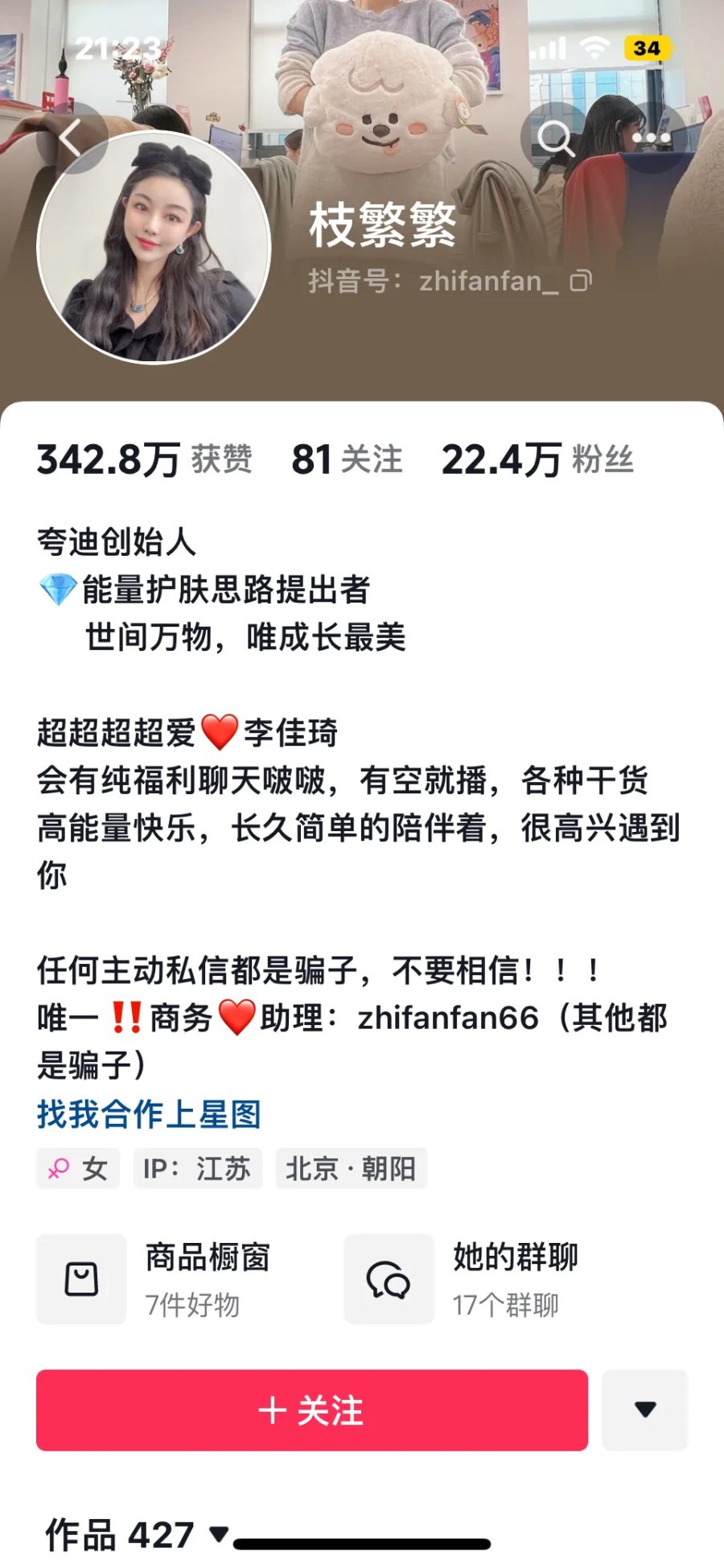724x1568 pixels.
Task: Copy the Douyin ID zhifanfan_
Action: coord(580,281)
